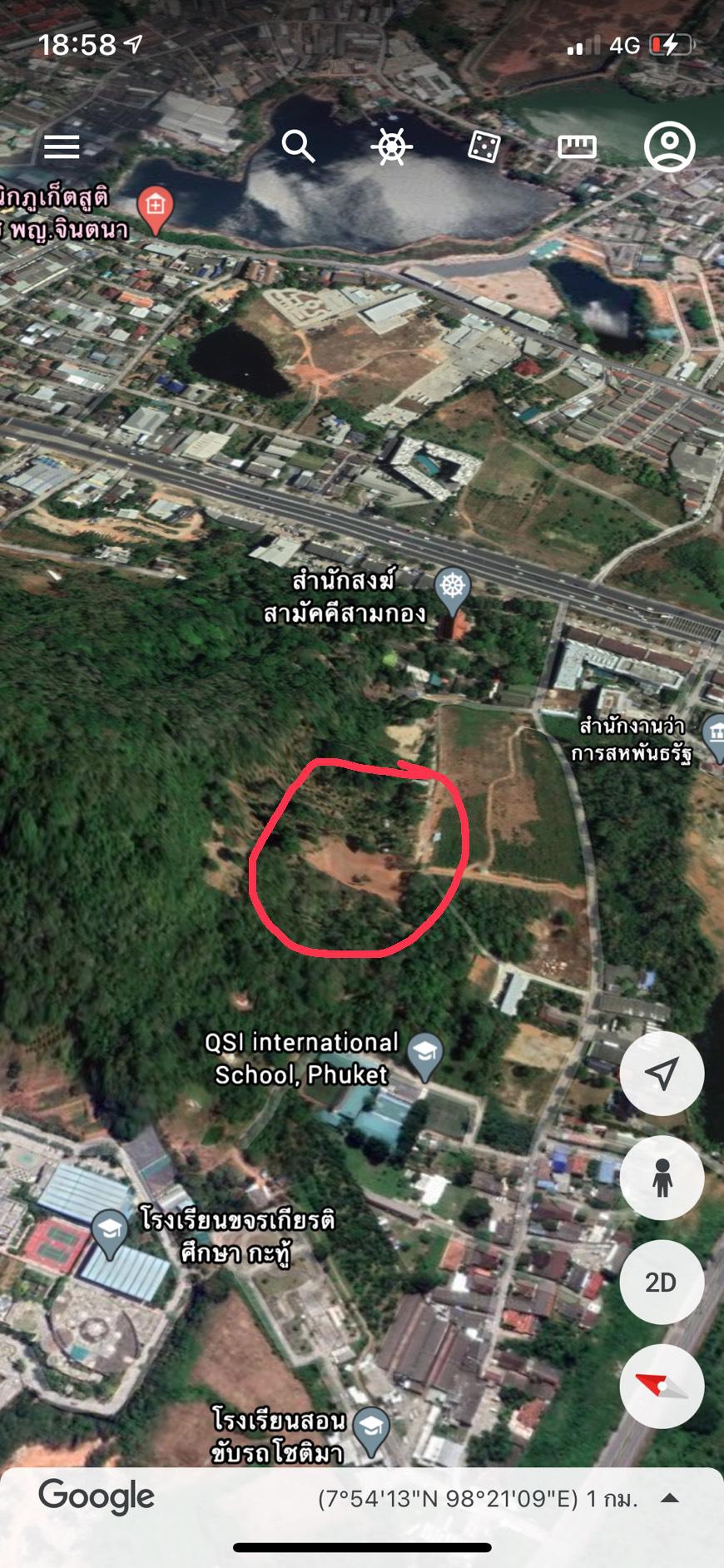Viewport: 724px width, 1568px height.
Task: Tap the สำนักงานว่าการสหพันธรัฐ place pin
Action: coord(714,737)
